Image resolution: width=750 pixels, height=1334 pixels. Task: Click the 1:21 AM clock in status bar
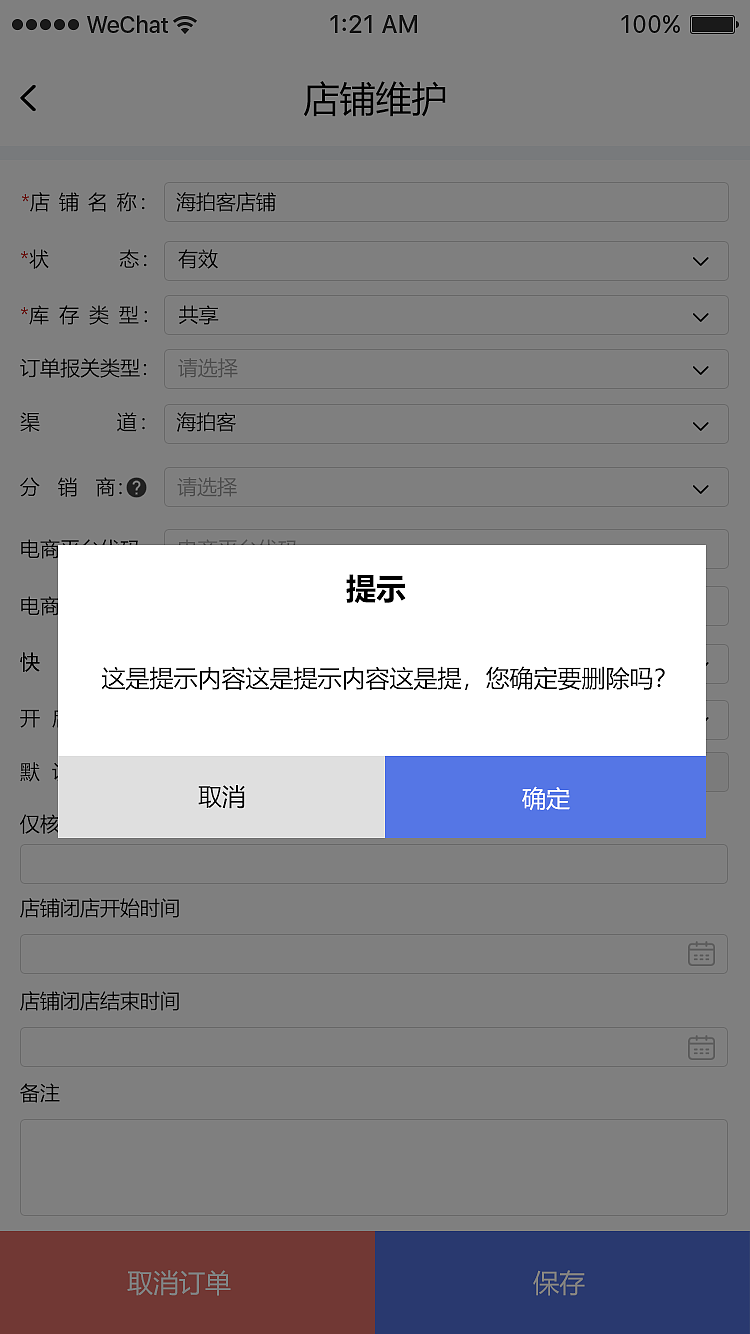374,24
